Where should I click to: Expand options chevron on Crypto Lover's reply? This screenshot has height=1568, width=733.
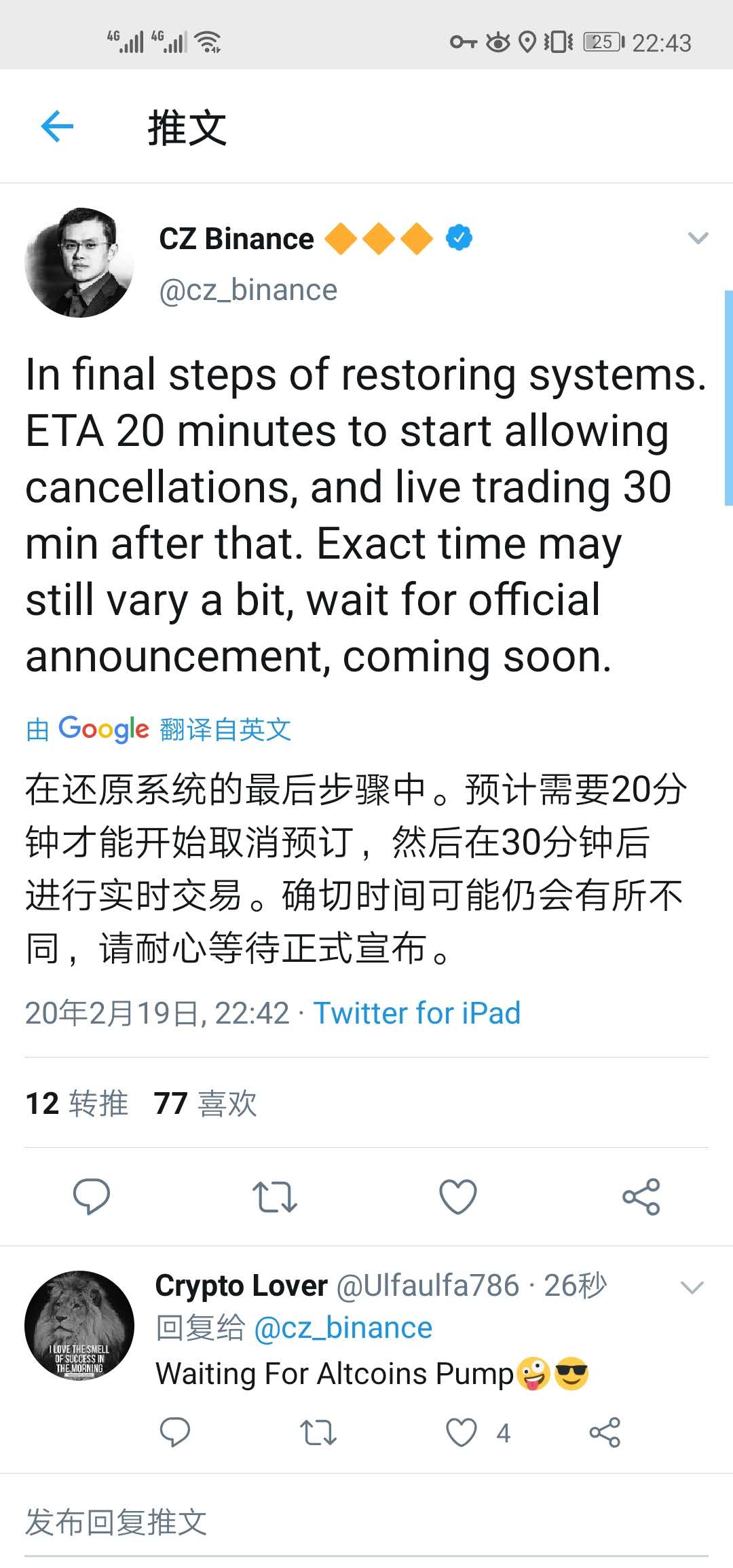tap(692, 1288)
